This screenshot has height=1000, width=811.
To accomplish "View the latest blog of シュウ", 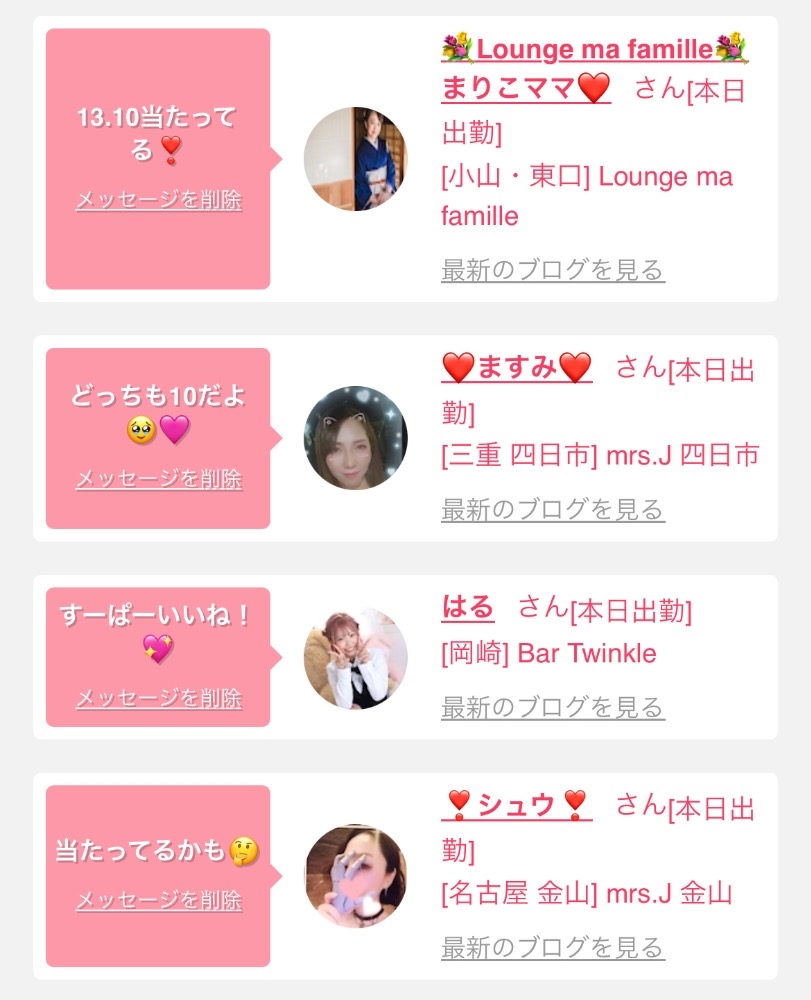I will (553, 947).
